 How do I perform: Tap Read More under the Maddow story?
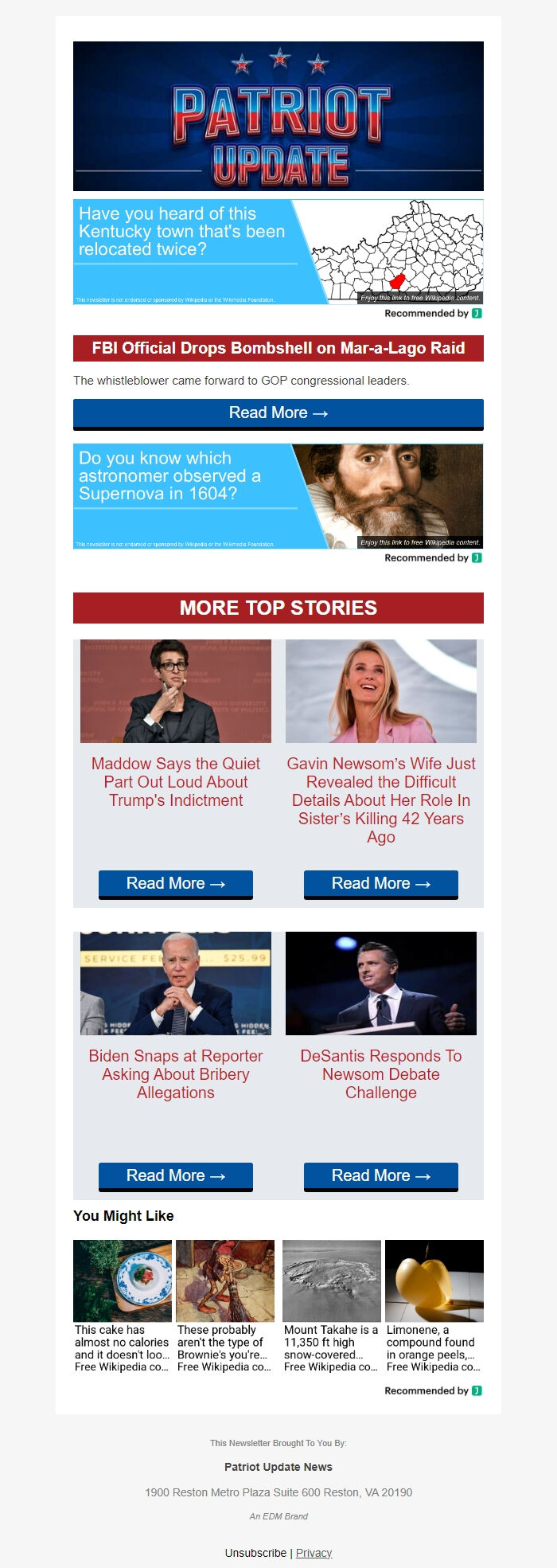[176, 884]
